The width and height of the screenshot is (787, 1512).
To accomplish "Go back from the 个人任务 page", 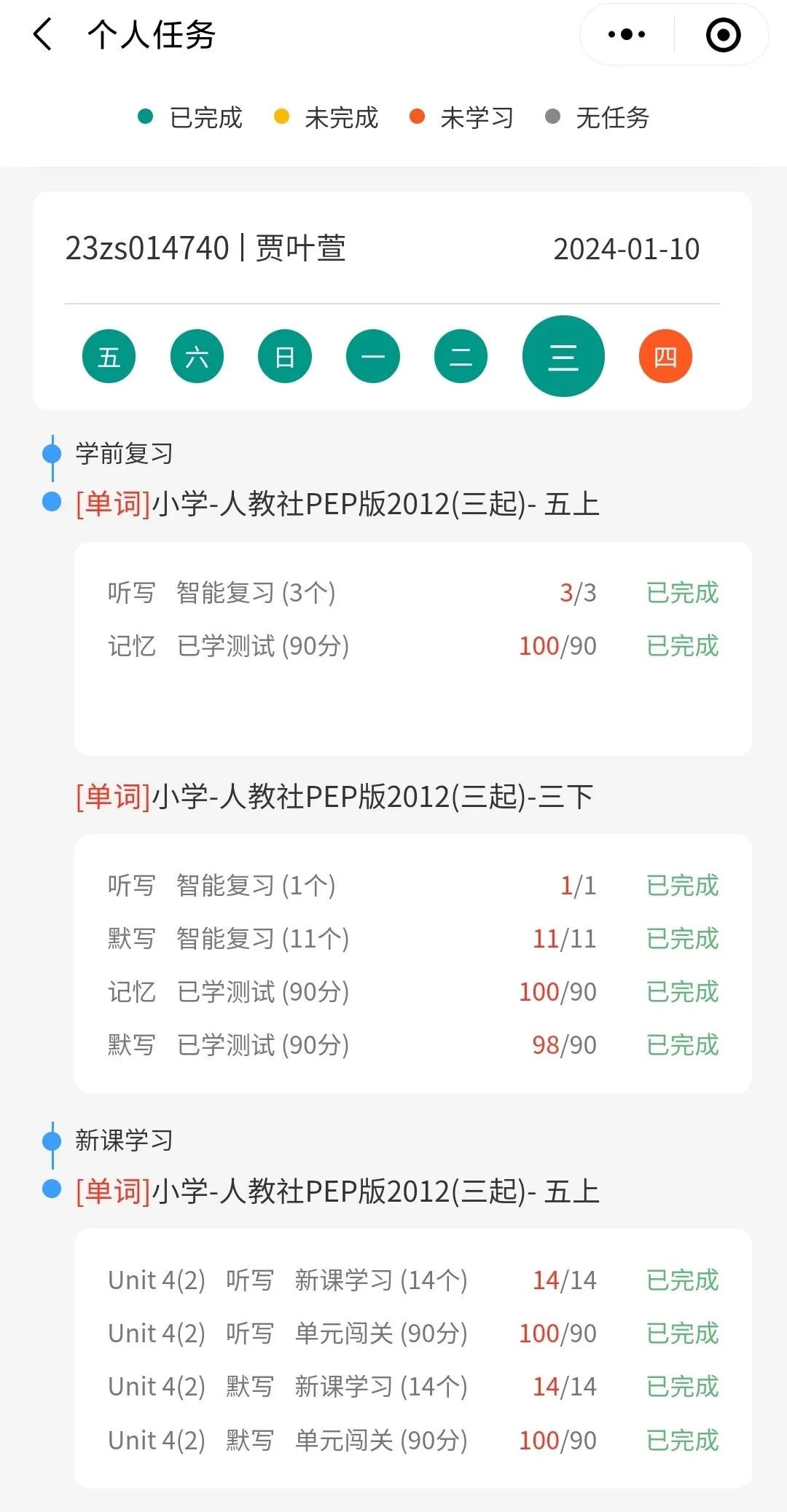I will click(x=43, y=34).
